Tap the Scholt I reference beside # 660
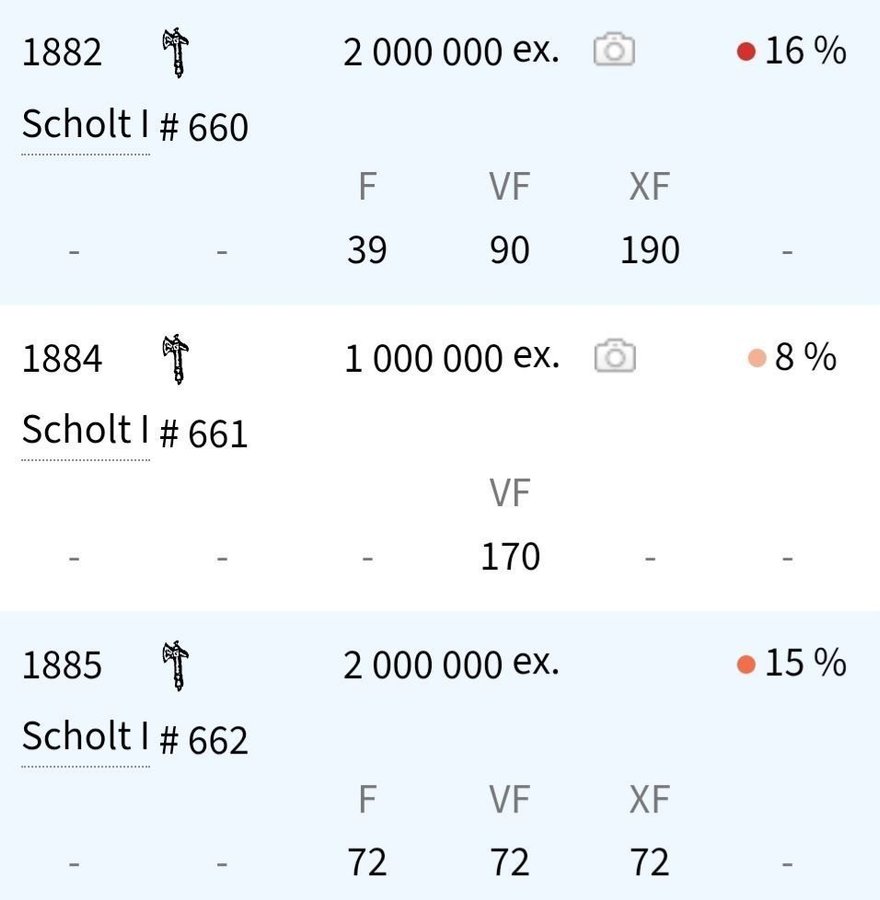The height and width of the screenshot is (900, 880). click(x=86, y=126)
